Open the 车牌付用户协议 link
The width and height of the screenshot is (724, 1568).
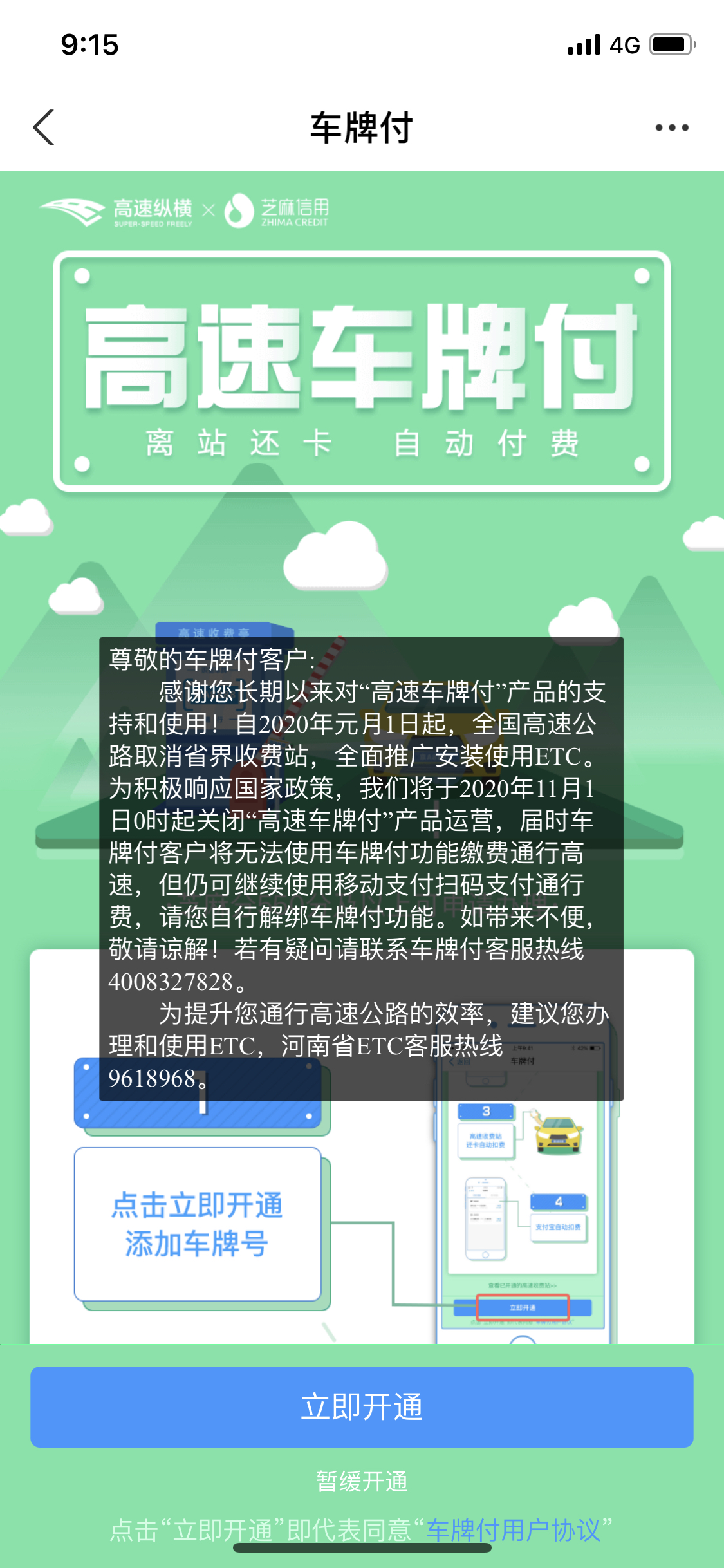[513, 1530]
